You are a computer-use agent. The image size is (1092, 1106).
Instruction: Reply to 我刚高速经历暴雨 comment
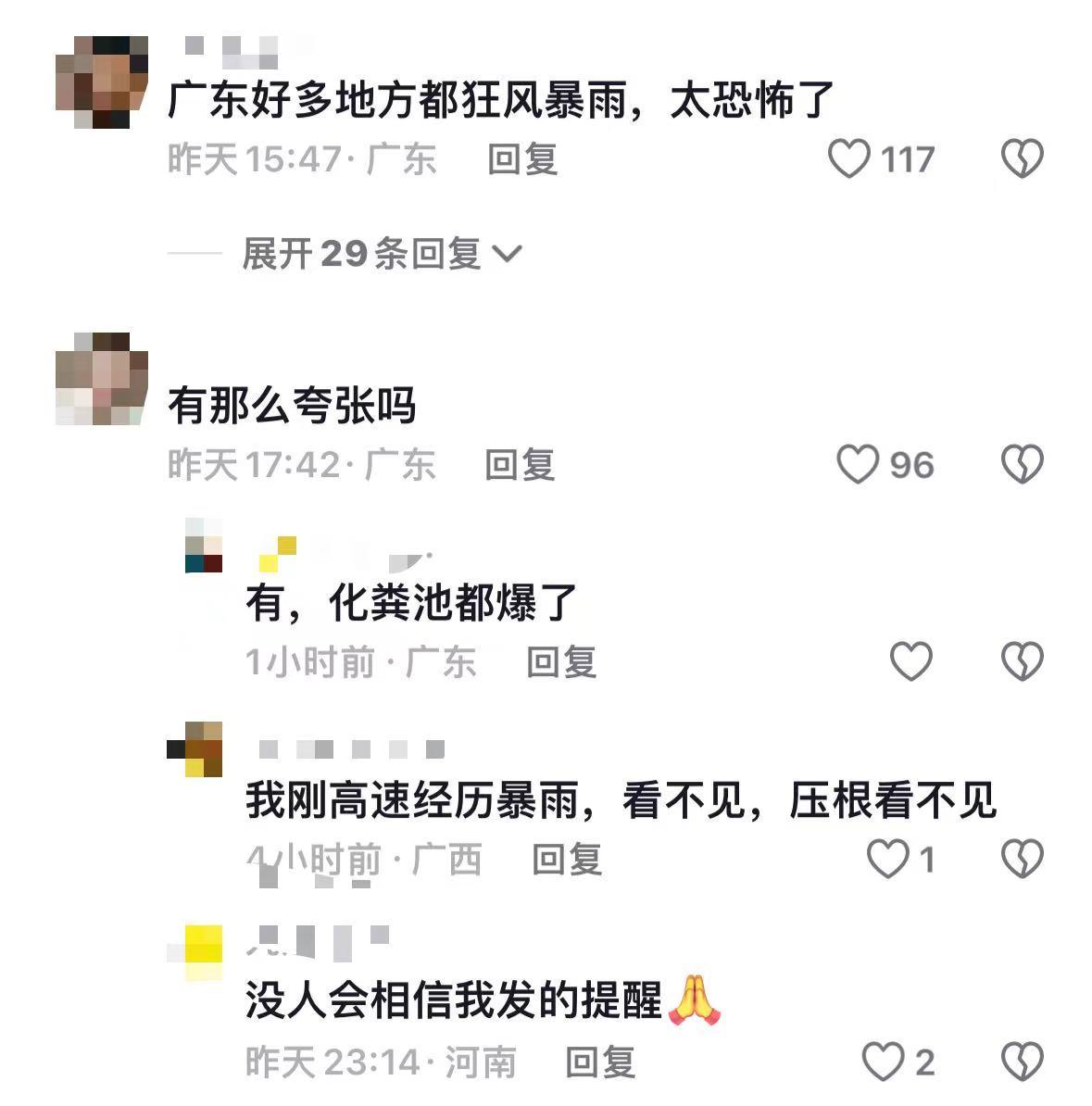567,860
